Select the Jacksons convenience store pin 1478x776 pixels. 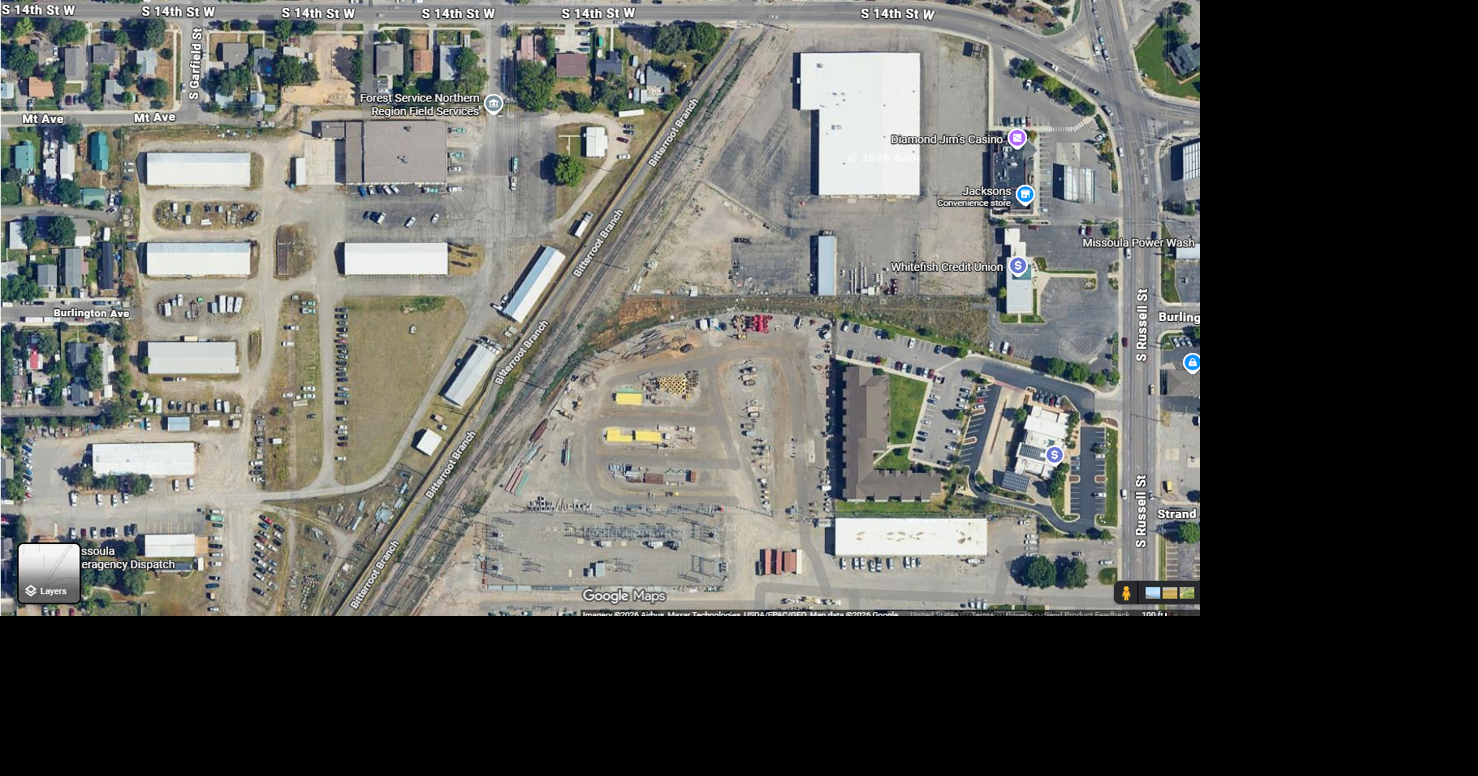pyautogui.click(x=1024, y=194)
